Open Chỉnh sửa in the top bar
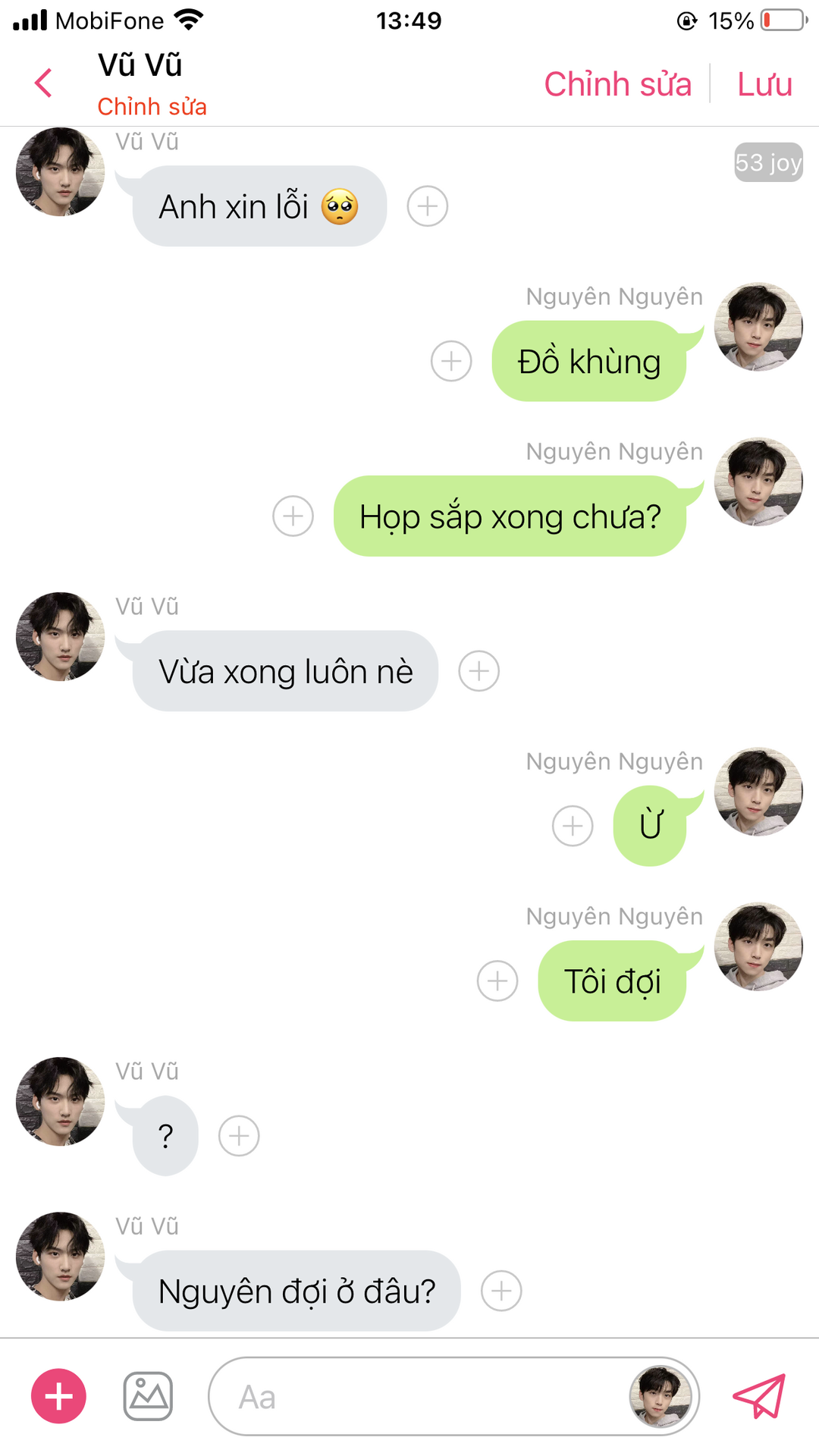This screenshot has height=1456, width=819. pyautogui.click(x=617, y=84)
